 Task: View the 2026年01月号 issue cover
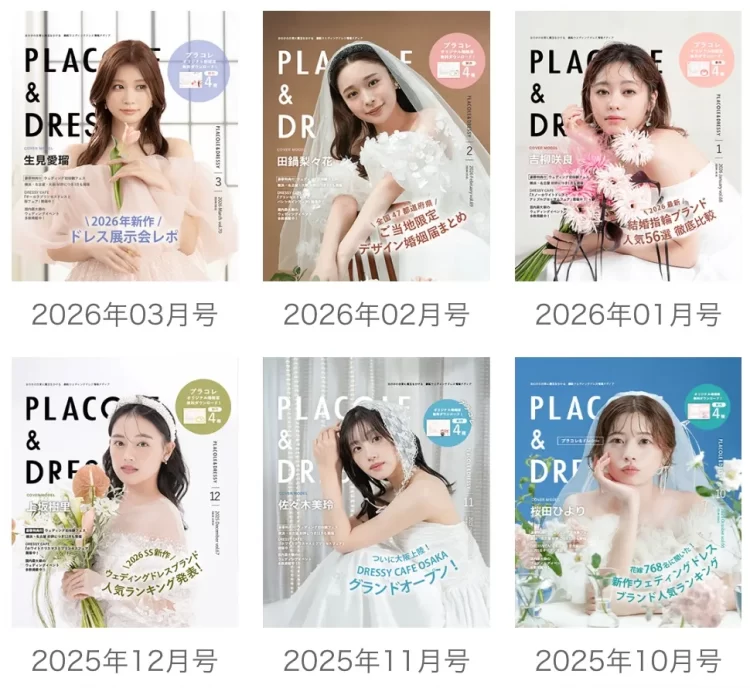click(627, 147)
